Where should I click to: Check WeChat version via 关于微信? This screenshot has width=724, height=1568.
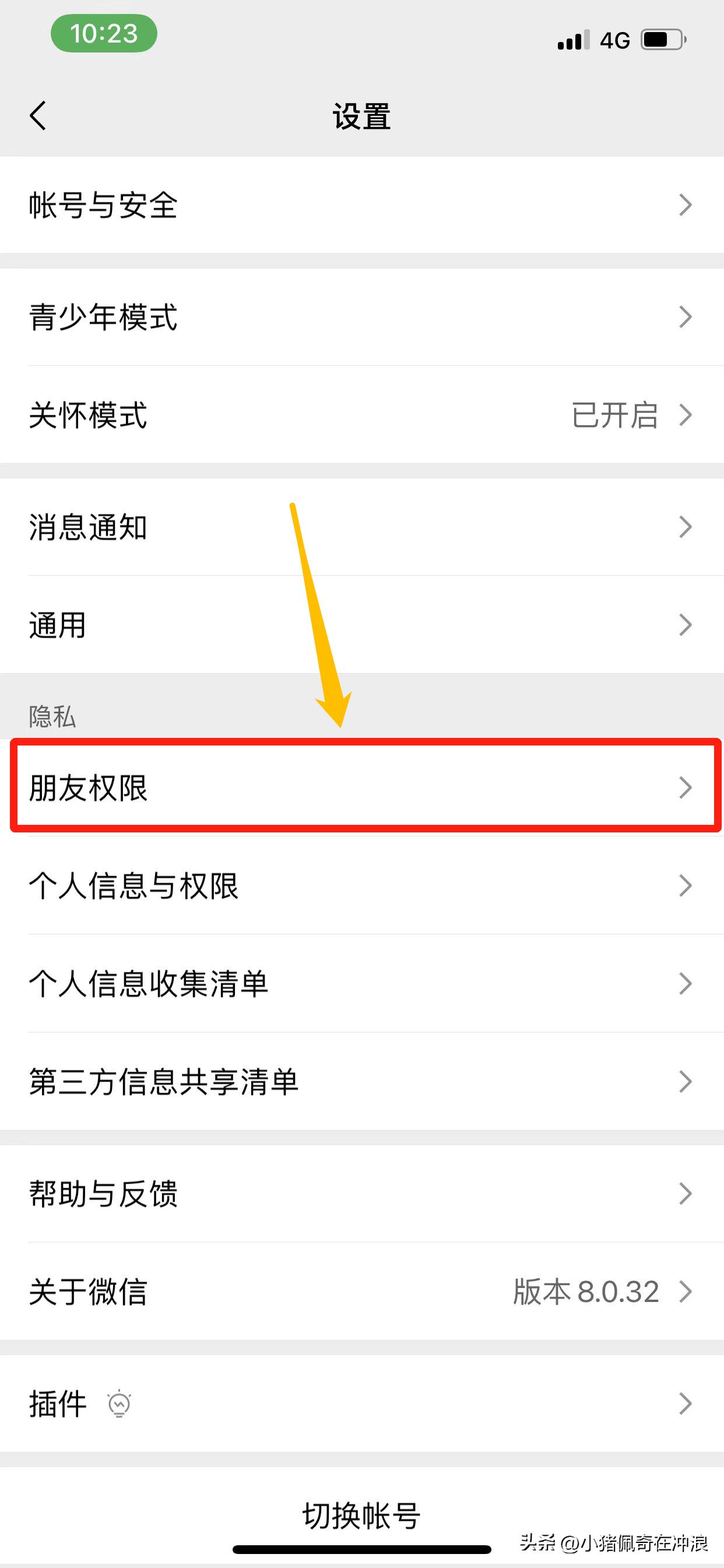pos(362,1293)
